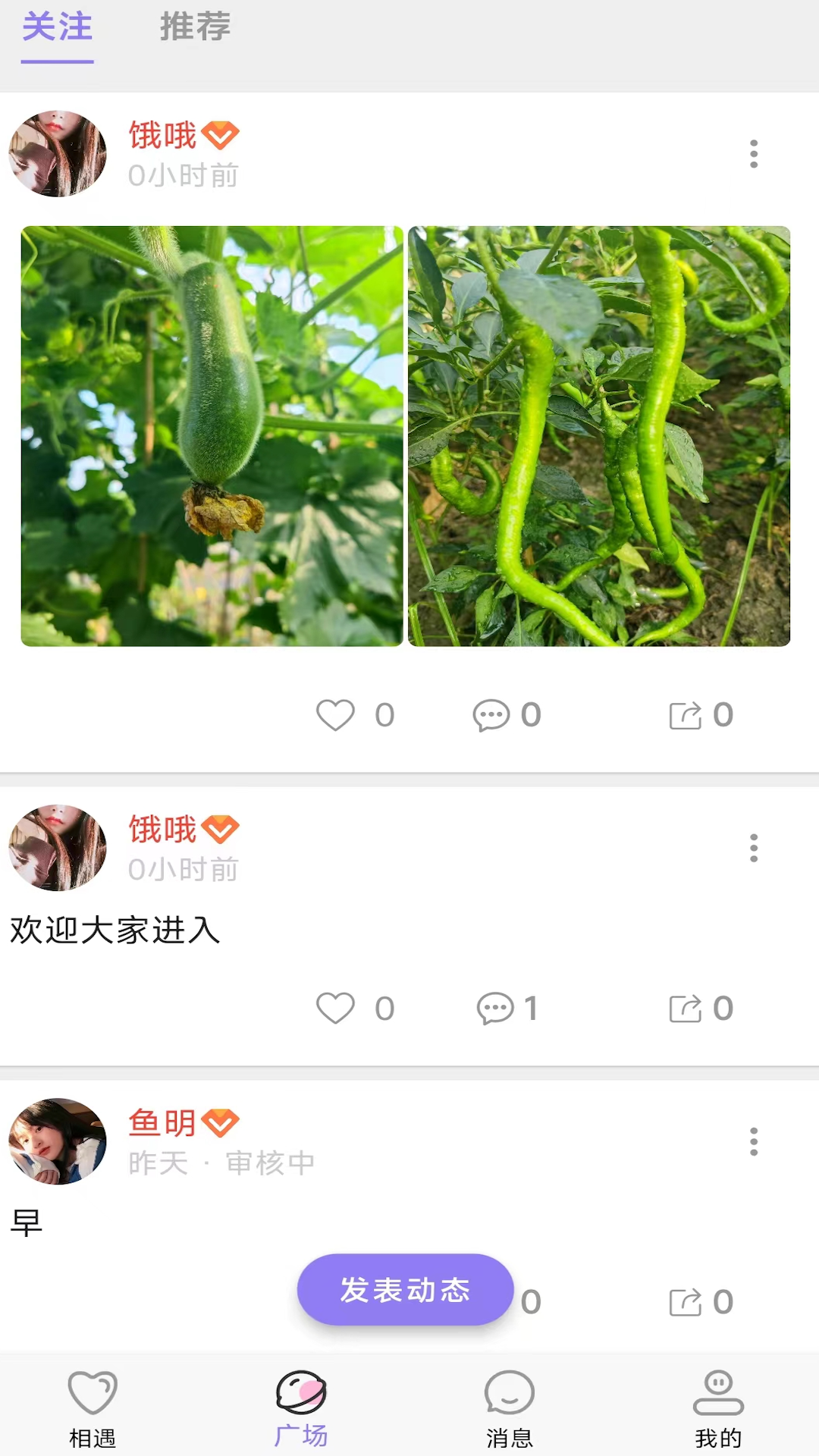Tap the 广场 tab
Viewport: 819px width, 1456px height.
[x=301, y=1408]
